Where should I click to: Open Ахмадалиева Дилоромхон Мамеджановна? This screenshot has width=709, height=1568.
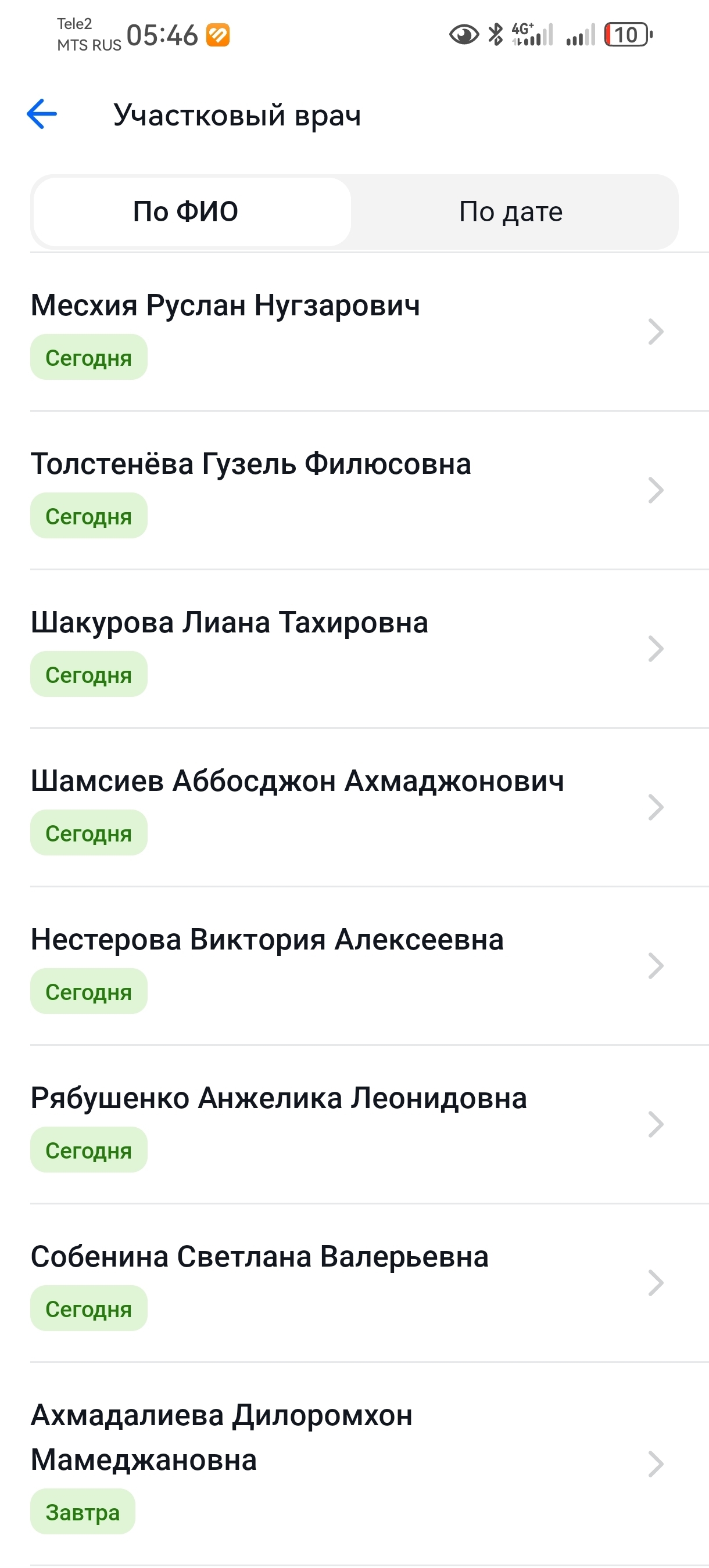347,1463
